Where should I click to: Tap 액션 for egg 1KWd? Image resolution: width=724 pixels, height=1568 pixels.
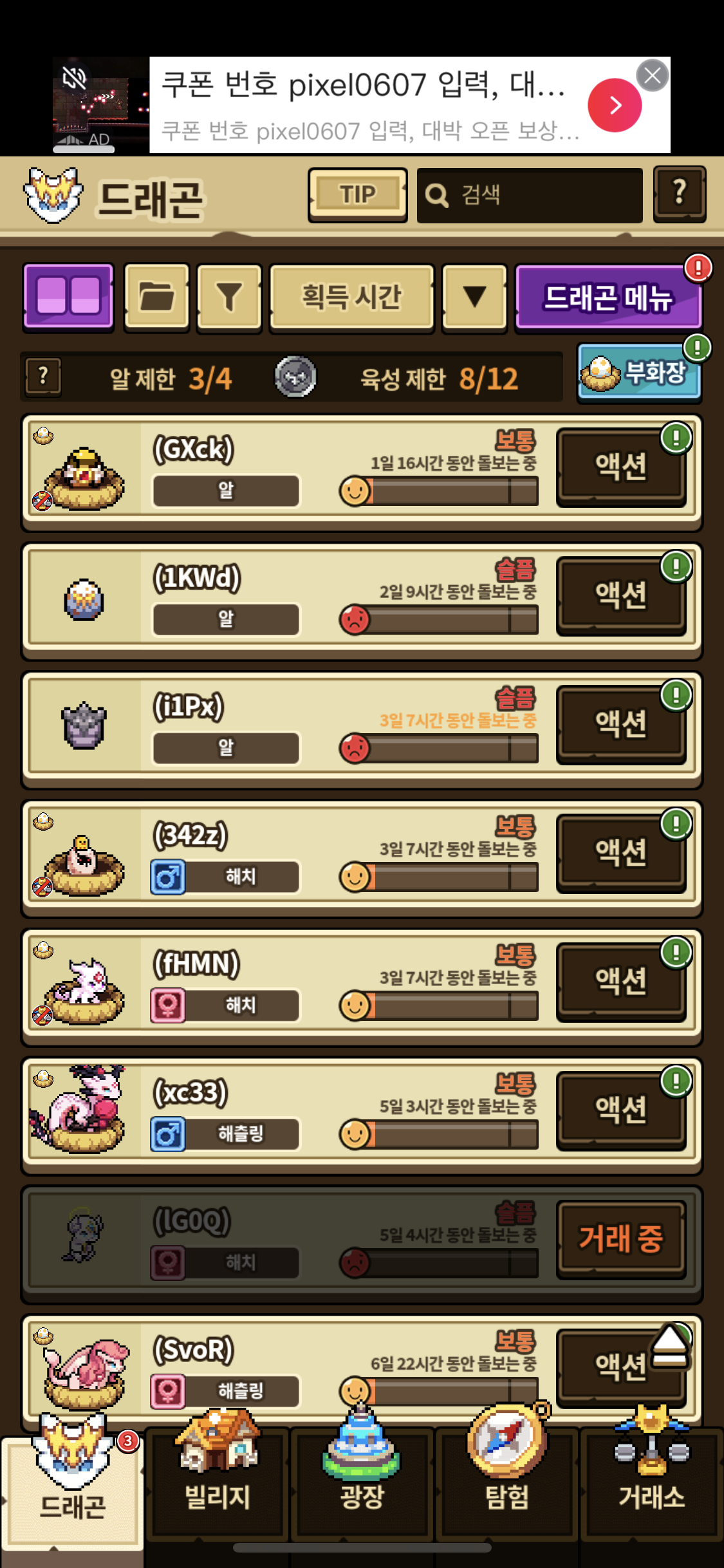pyautogui.click(x=620, y=595)
